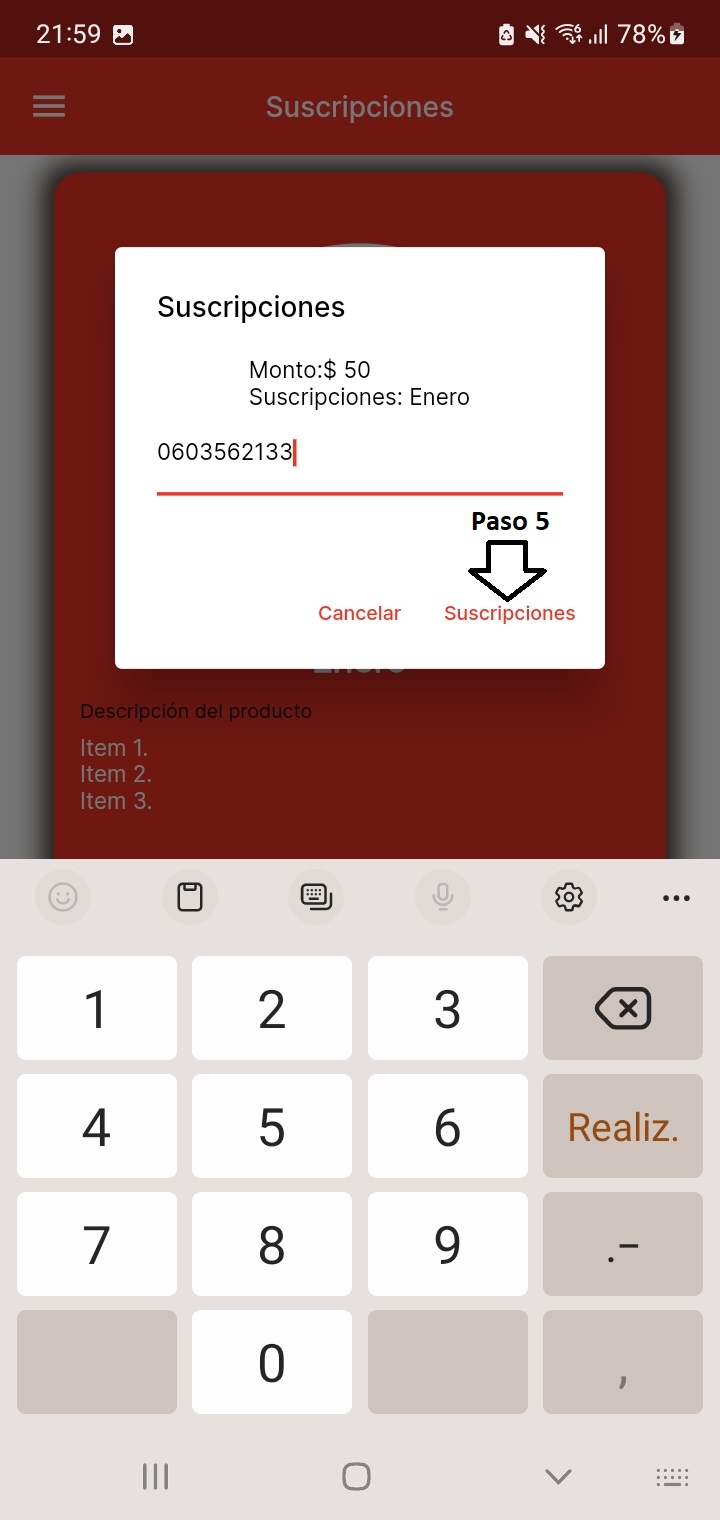Image resolution: width=720 pixels, height=1520 pixels.
Task: Confirm with the Suscripciones dialog button
Action: (509, 613)
